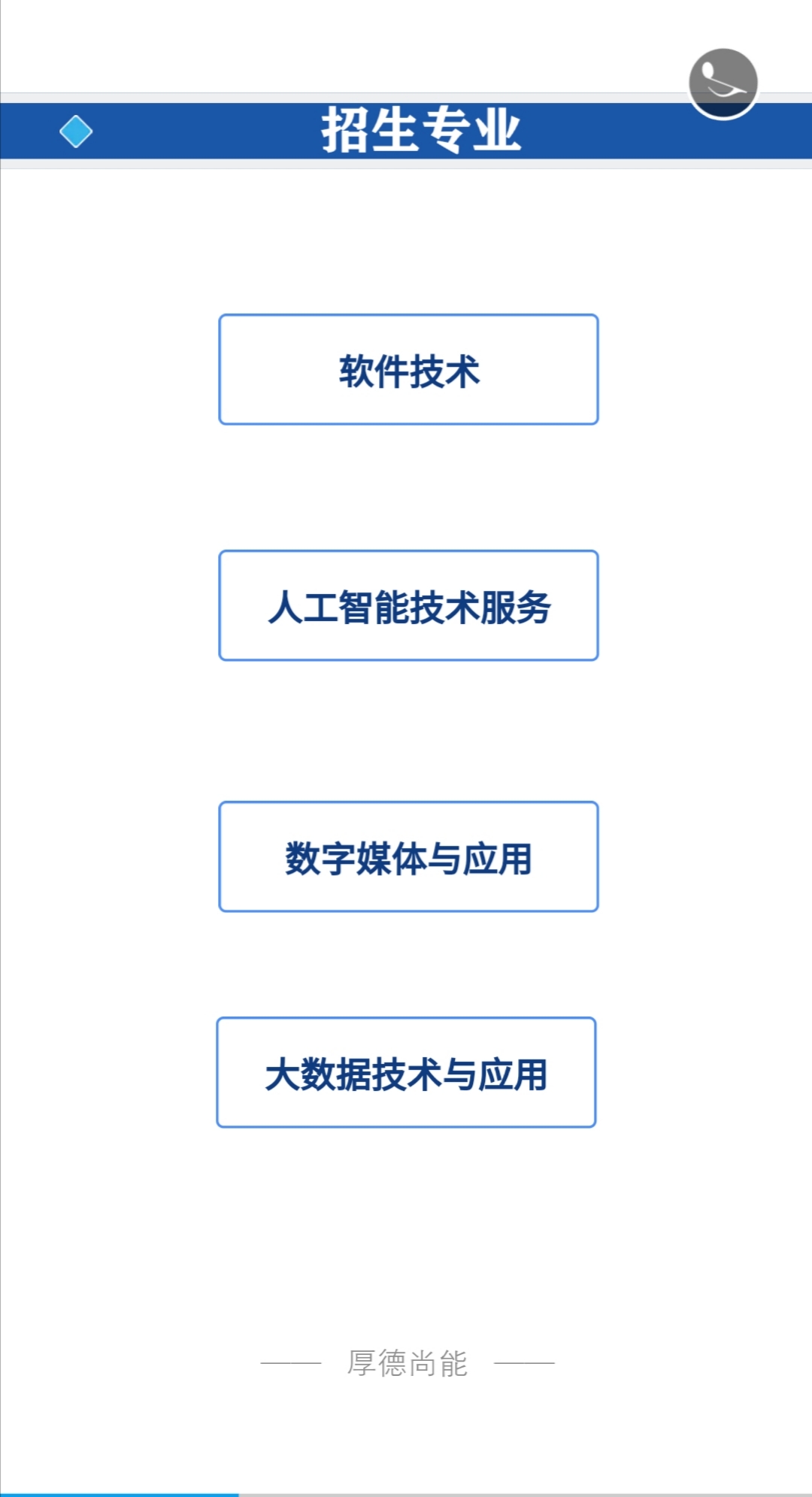This screenshot has width=812, height=1497.
Task: View the 数字媒体与应用 major
Action: click(x=408, y=857)
